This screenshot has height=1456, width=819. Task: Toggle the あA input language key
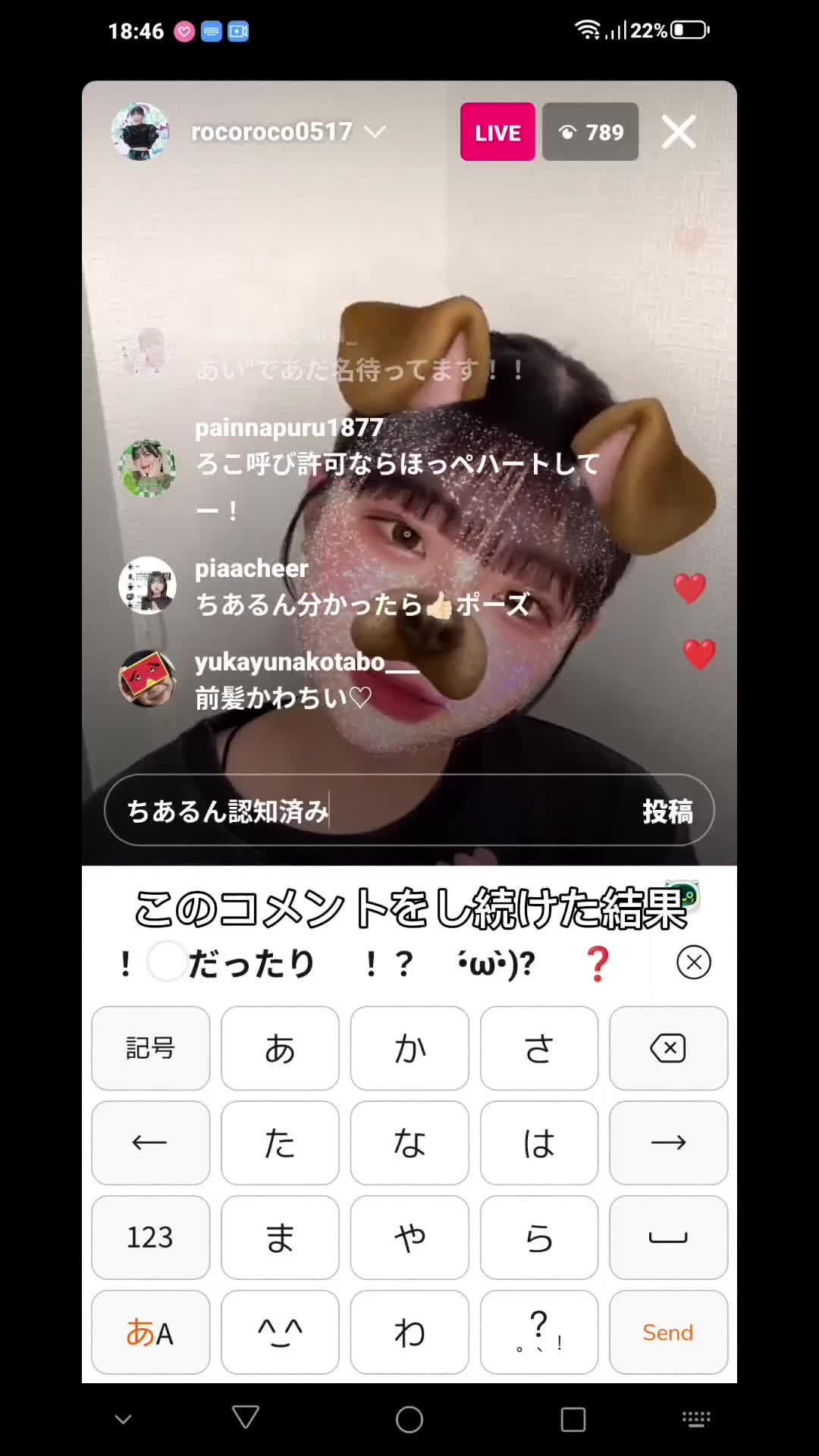pyautogui.click(x=150, y=1332)
